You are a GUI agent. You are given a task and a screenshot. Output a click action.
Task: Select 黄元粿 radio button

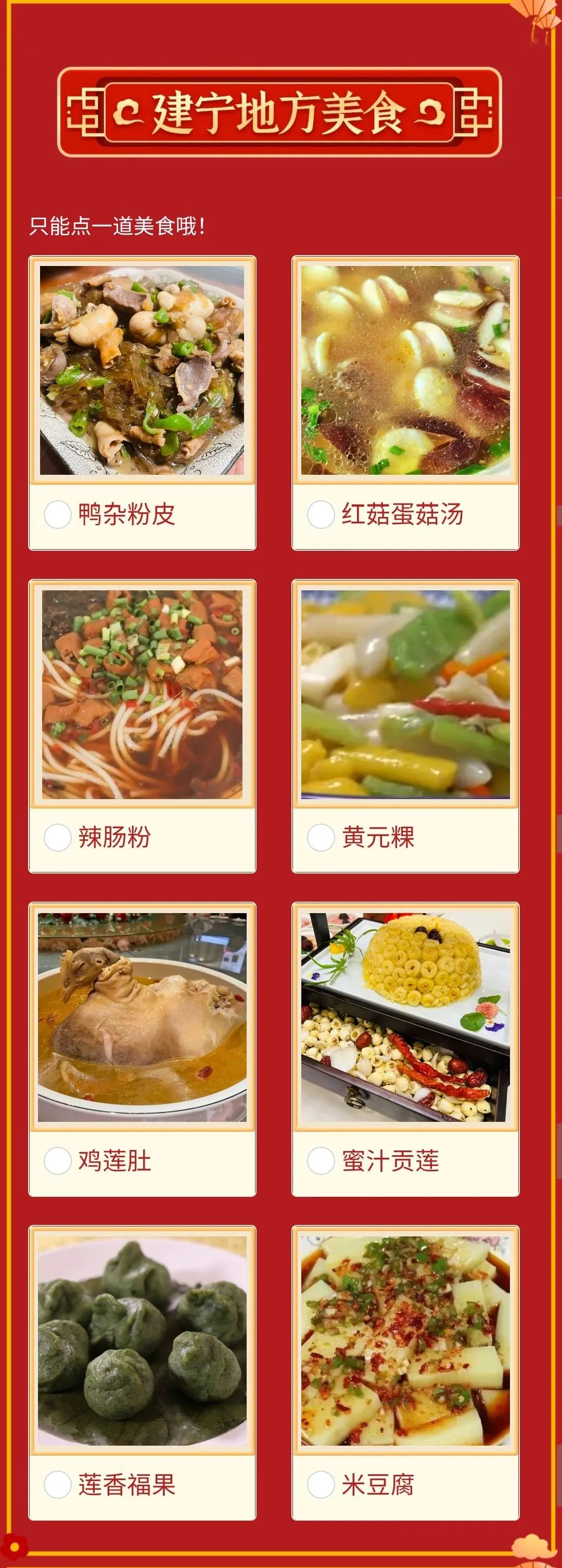(321, 838)
